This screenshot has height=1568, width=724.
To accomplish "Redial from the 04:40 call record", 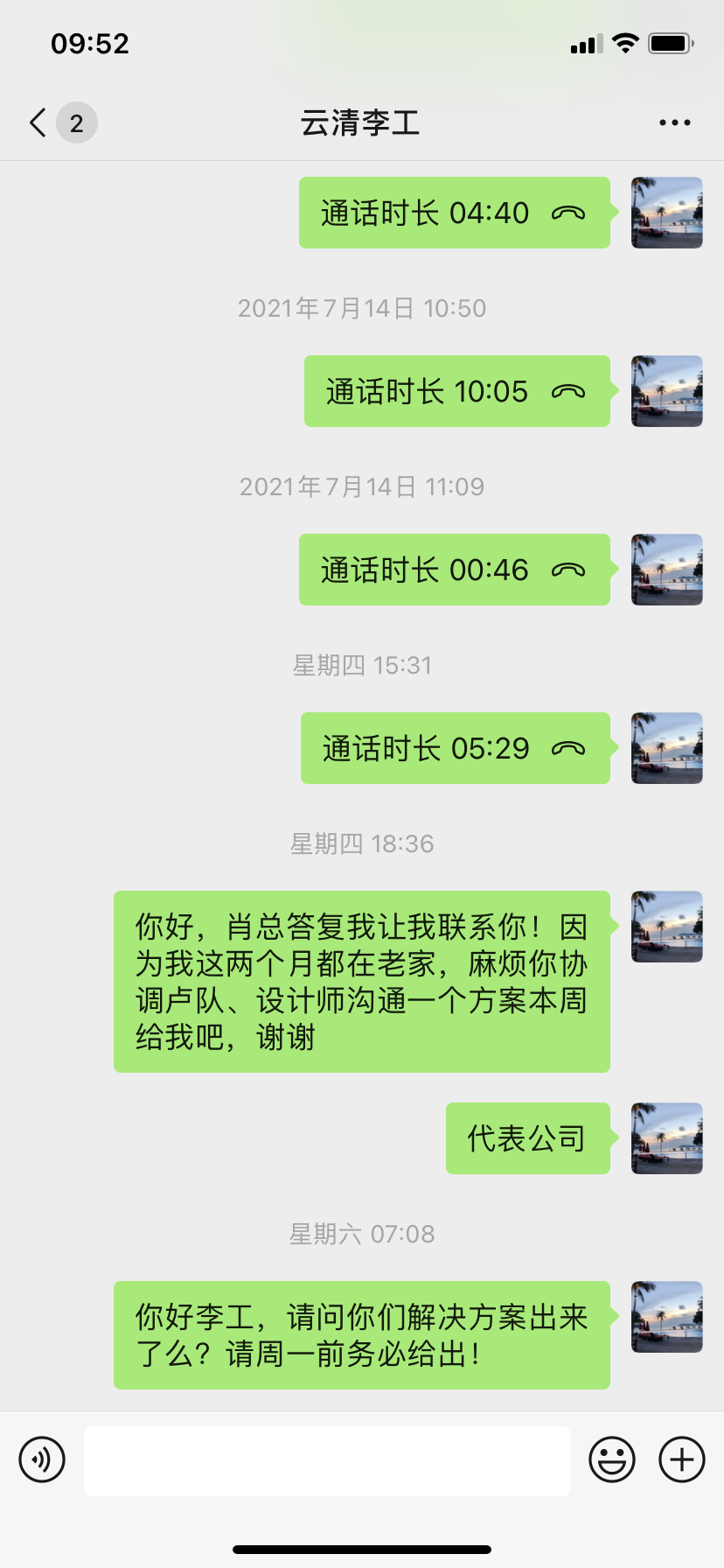I will [454, 213].
